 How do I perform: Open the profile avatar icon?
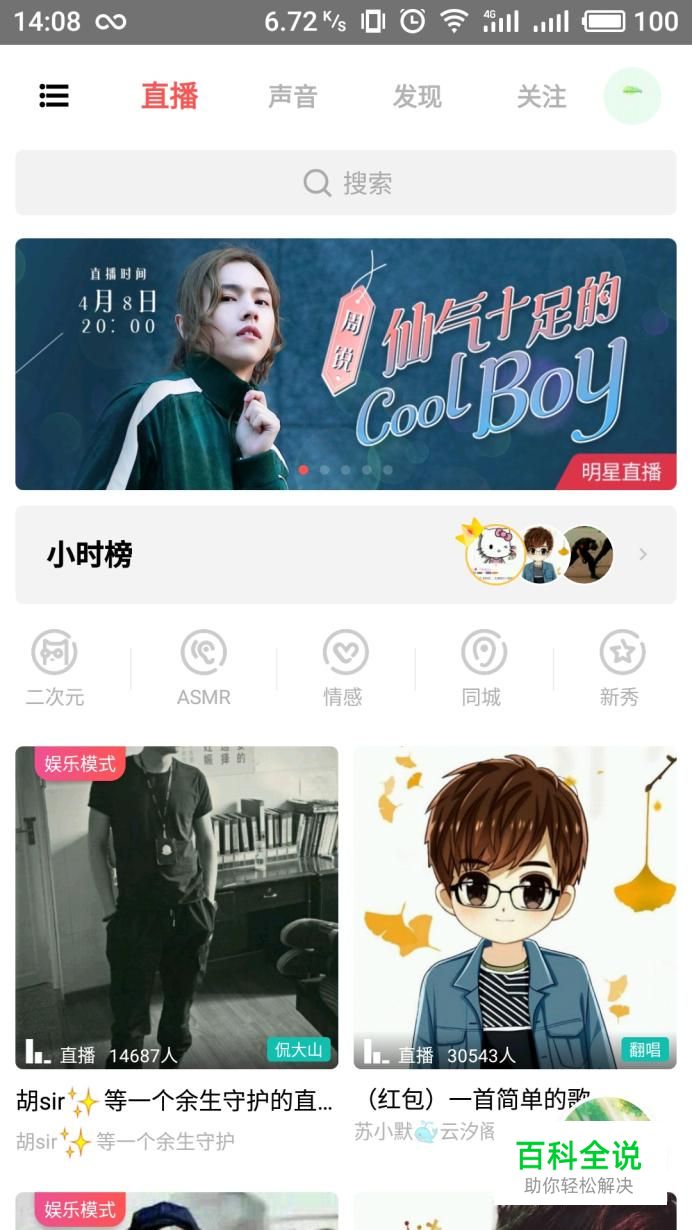[632, 96]
